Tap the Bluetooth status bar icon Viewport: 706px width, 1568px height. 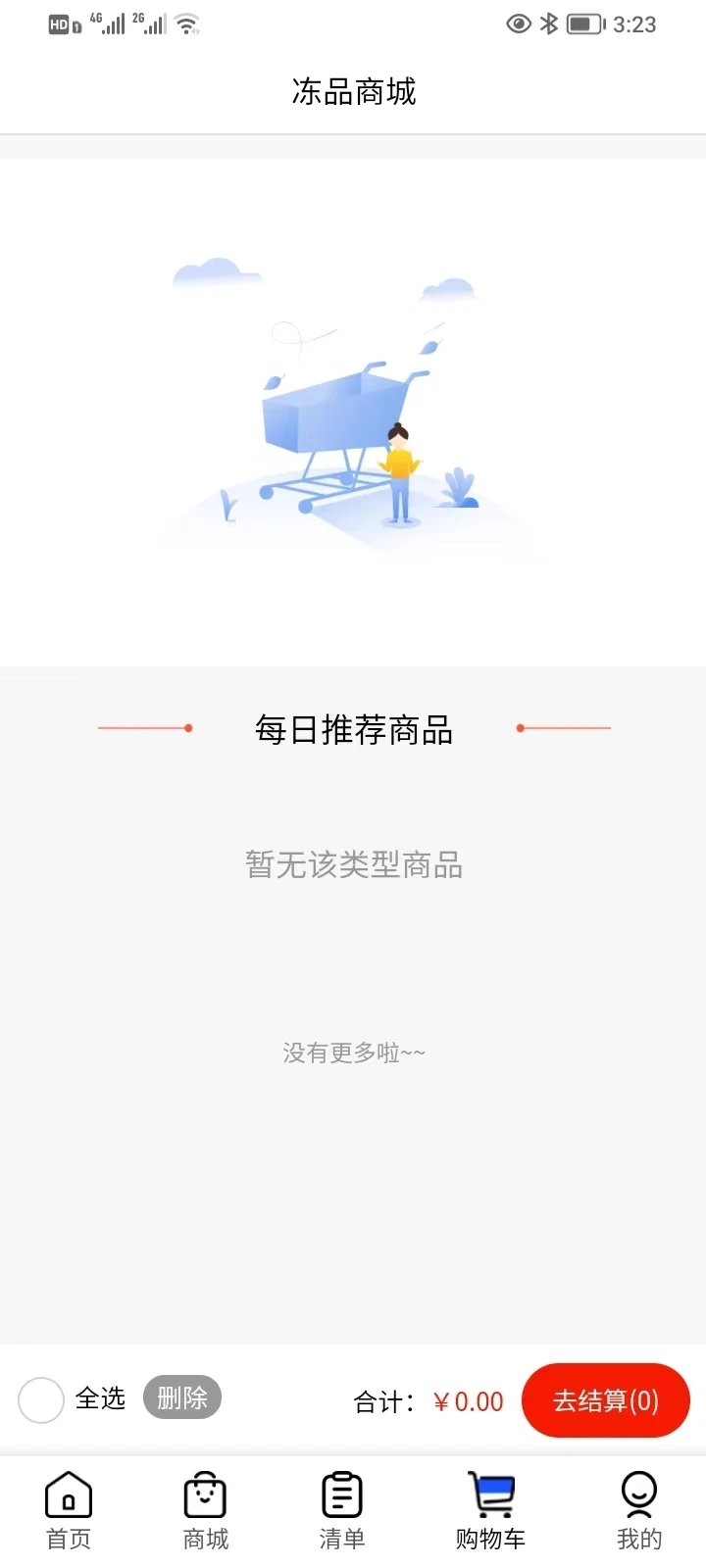coord(550,24)
